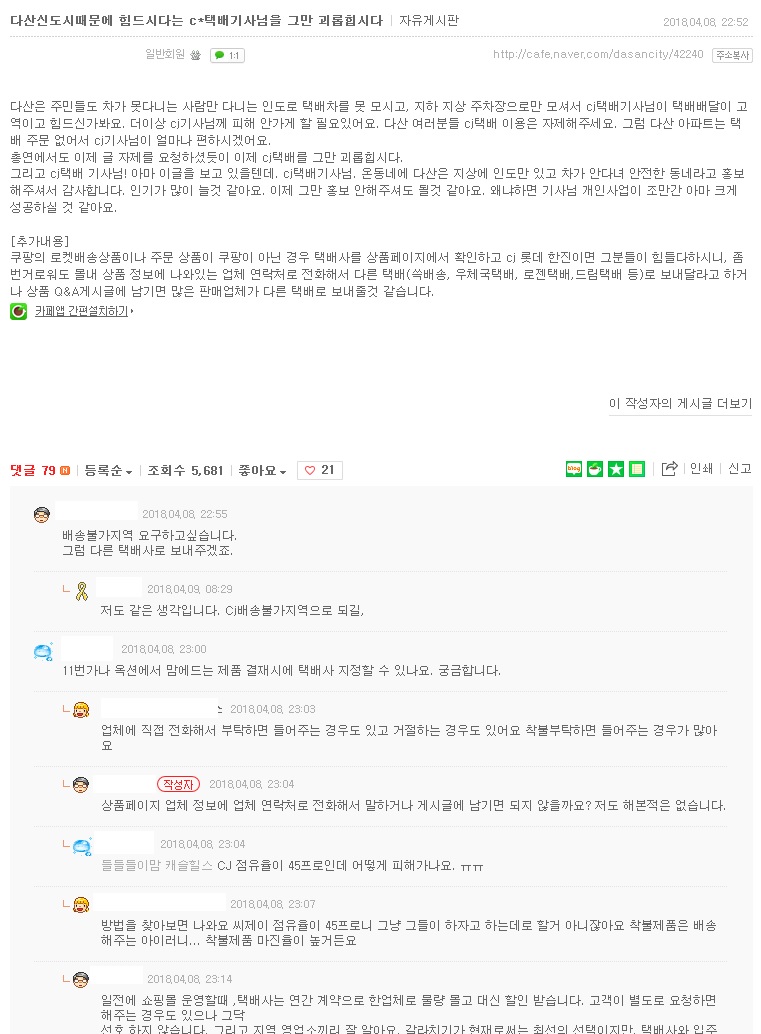Share post to Naver blog icon
The width and height of the screenshot is (761, 1034).
[x=574, y=469]
